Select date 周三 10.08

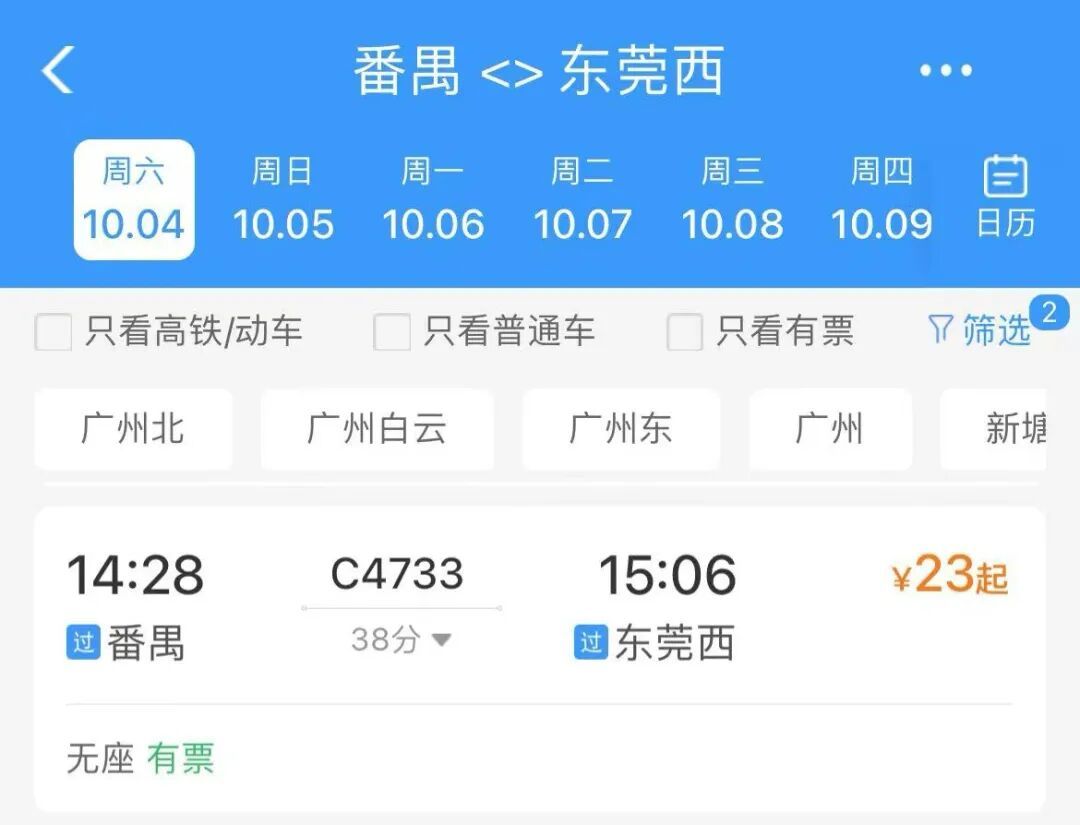point(732,200)
